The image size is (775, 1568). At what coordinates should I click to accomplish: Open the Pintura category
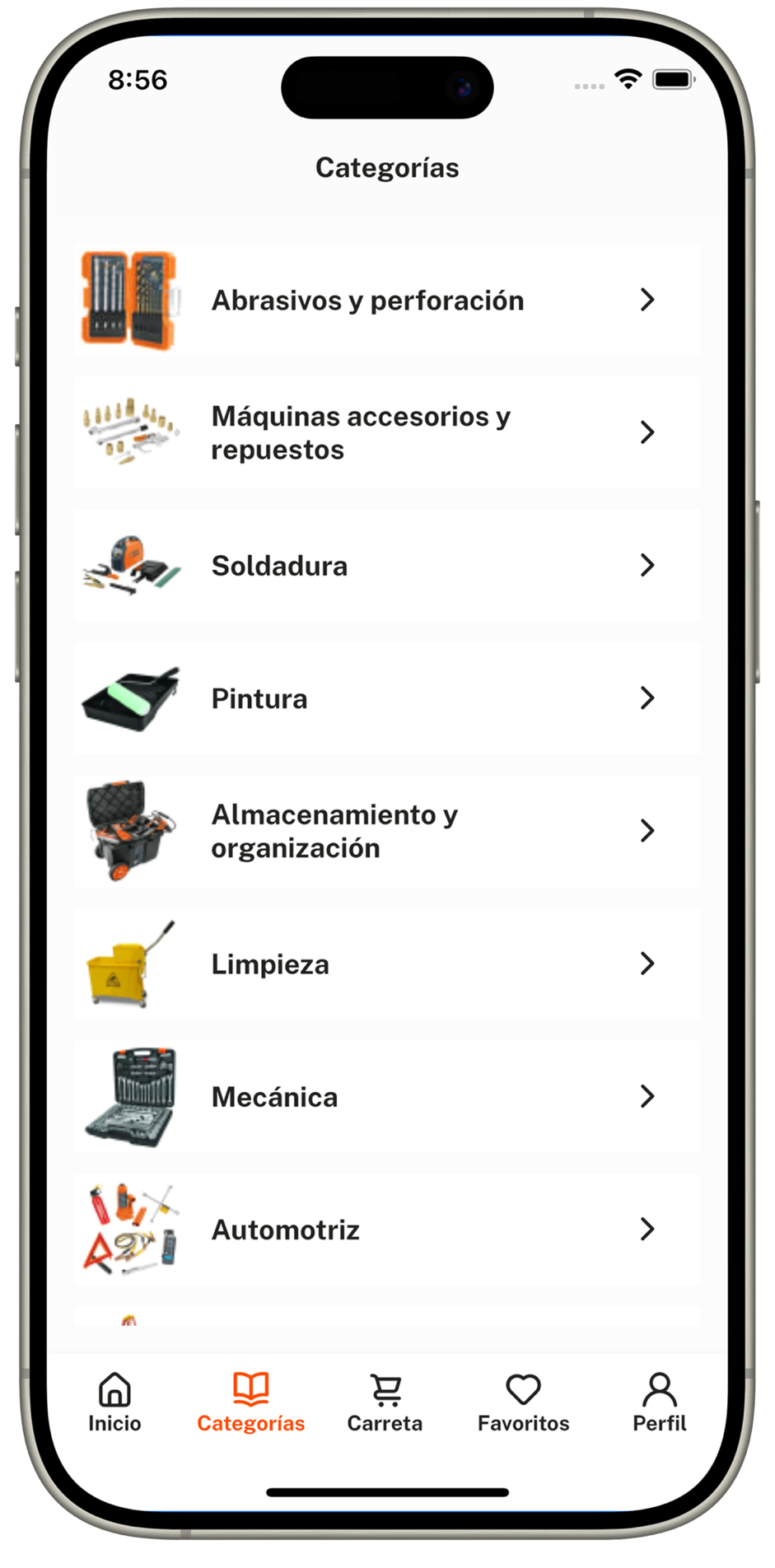tap(387, 698)
